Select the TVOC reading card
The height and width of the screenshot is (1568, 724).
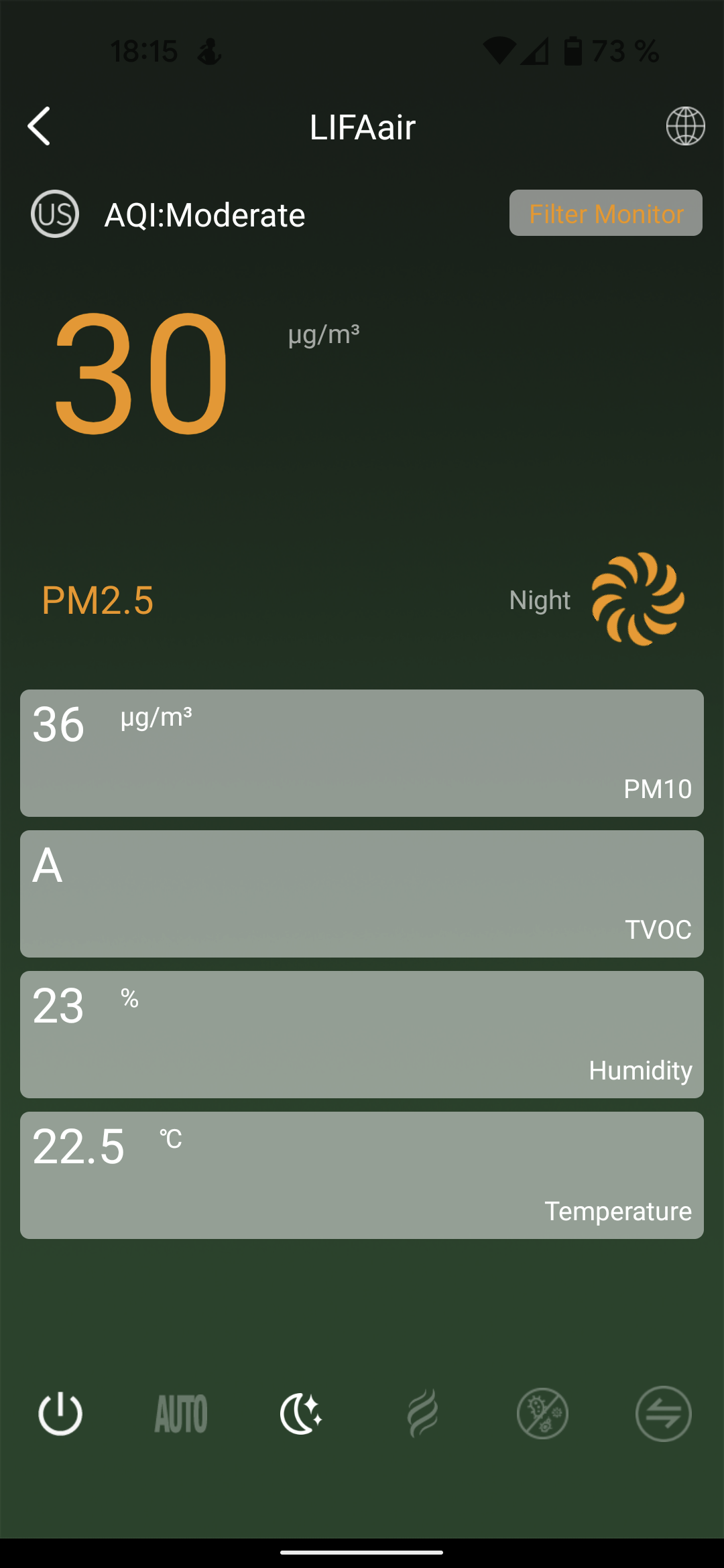point(362,894)
